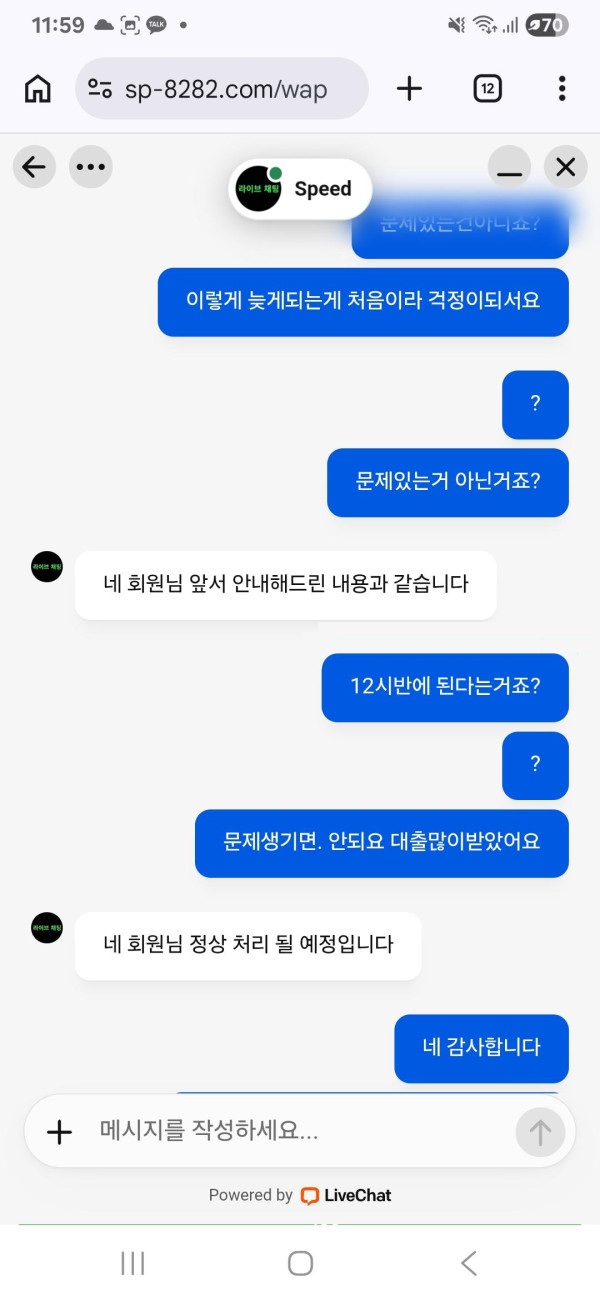Open the attachment plus button
The height and width of the screenshot is (1300, 600).
click(x=60, y=1132)
